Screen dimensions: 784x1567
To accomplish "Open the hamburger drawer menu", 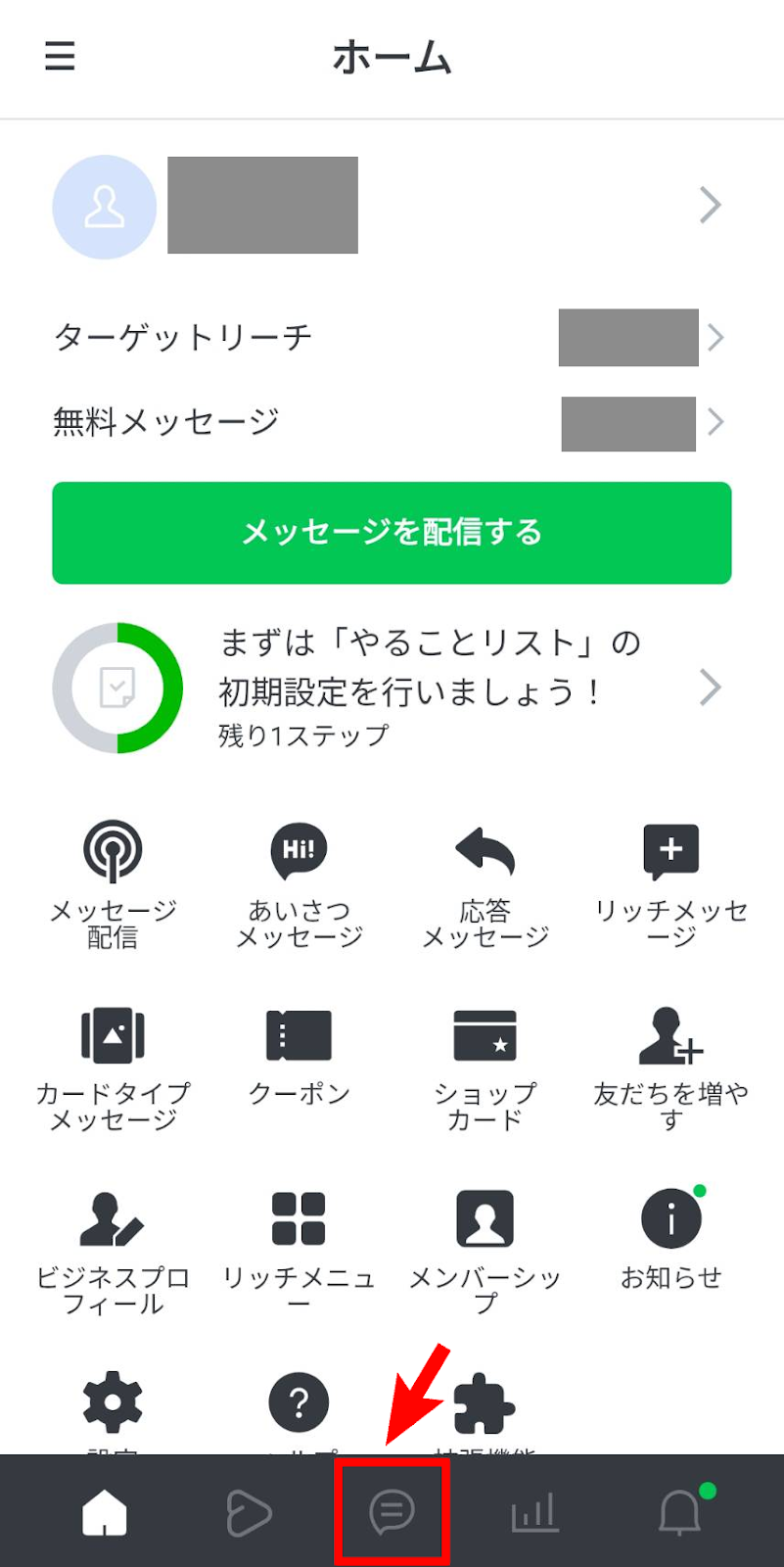I will pyautogui.click(x=60, y=56).
